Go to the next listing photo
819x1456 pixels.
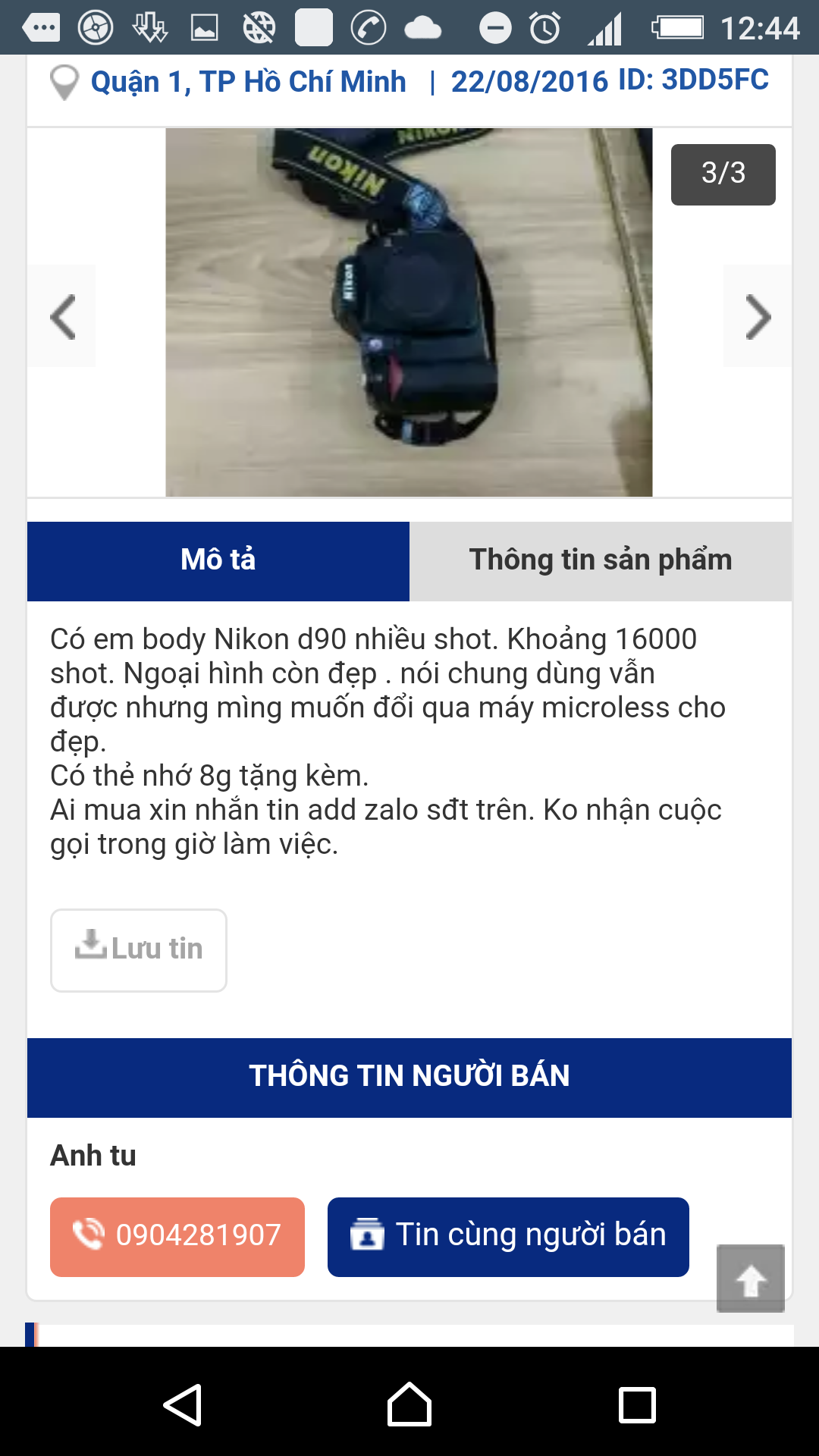click(757, 316)
